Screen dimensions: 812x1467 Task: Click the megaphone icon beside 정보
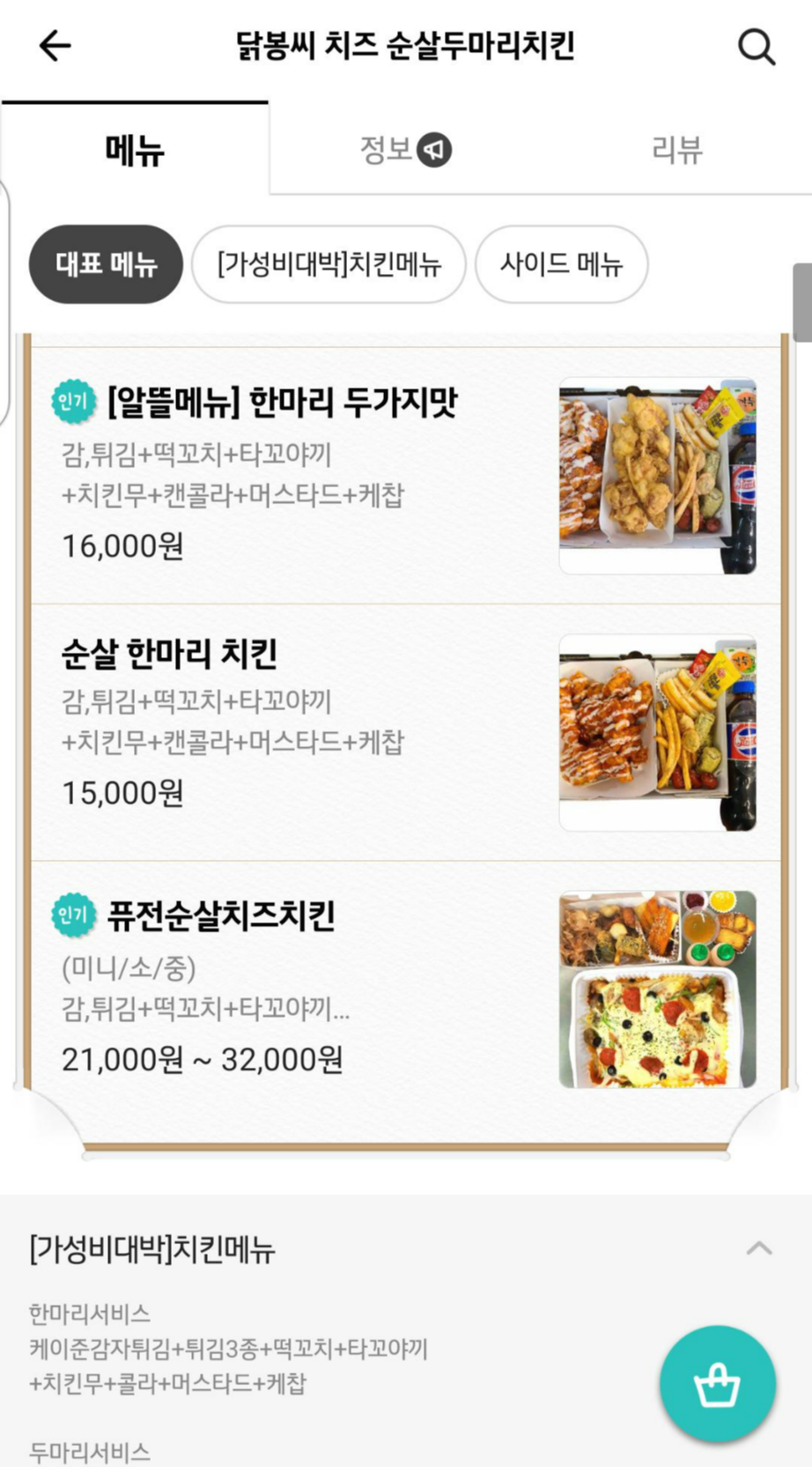[x=434, y=150]
